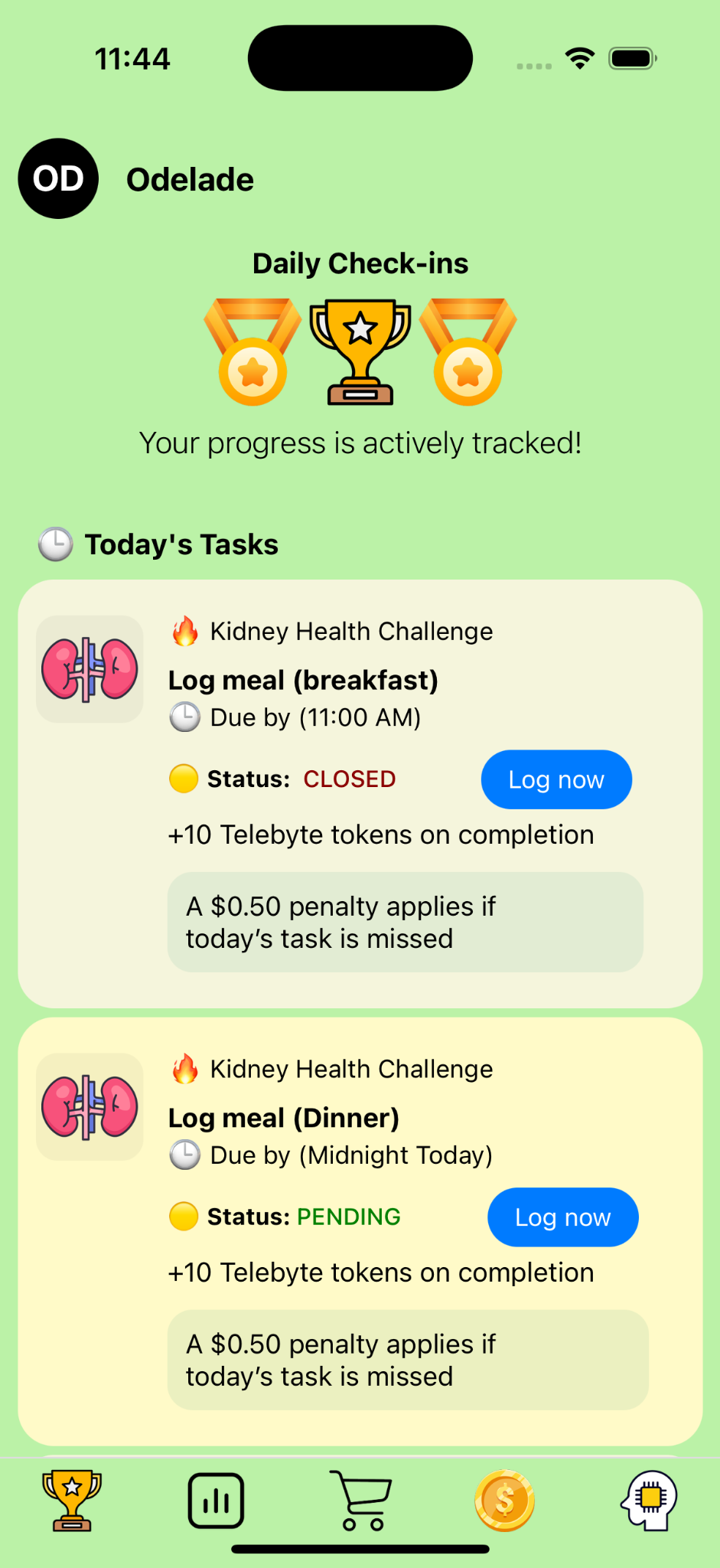Switch to the stats tab in bottom navigation

216,1501
